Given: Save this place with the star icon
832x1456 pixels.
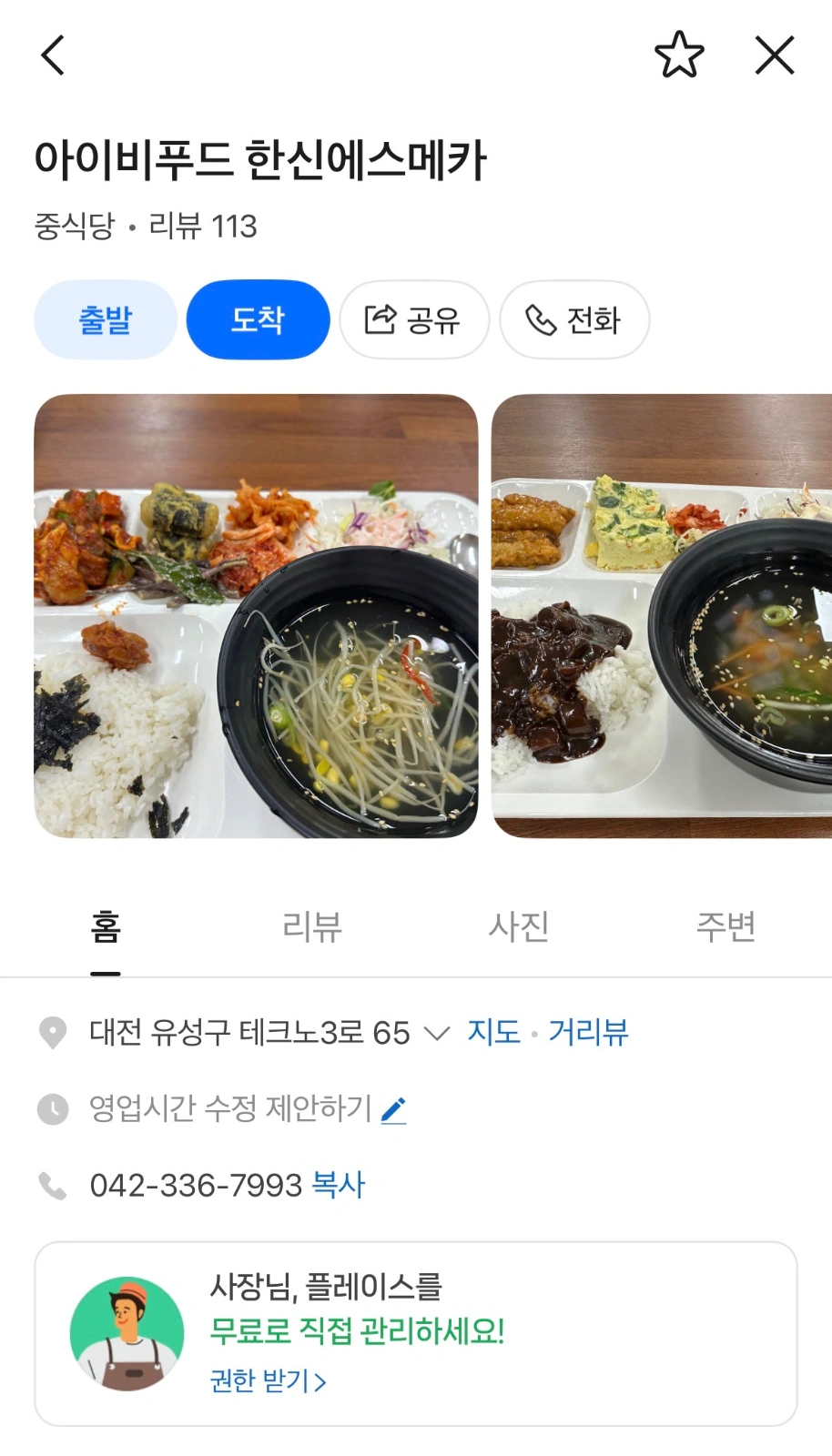Looking at the screenshot, I should pyautogui.click(x=679, y=55).
